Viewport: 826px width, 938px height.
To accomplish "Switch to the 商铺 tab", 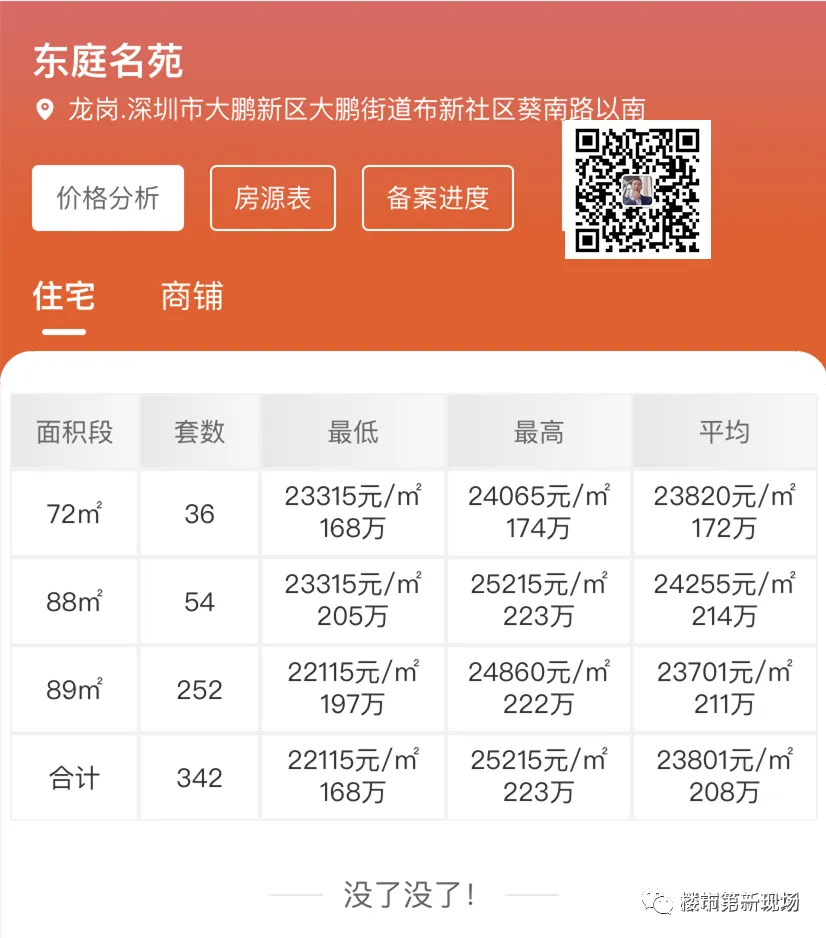I will pyautogui.click(x=192, y=296).
